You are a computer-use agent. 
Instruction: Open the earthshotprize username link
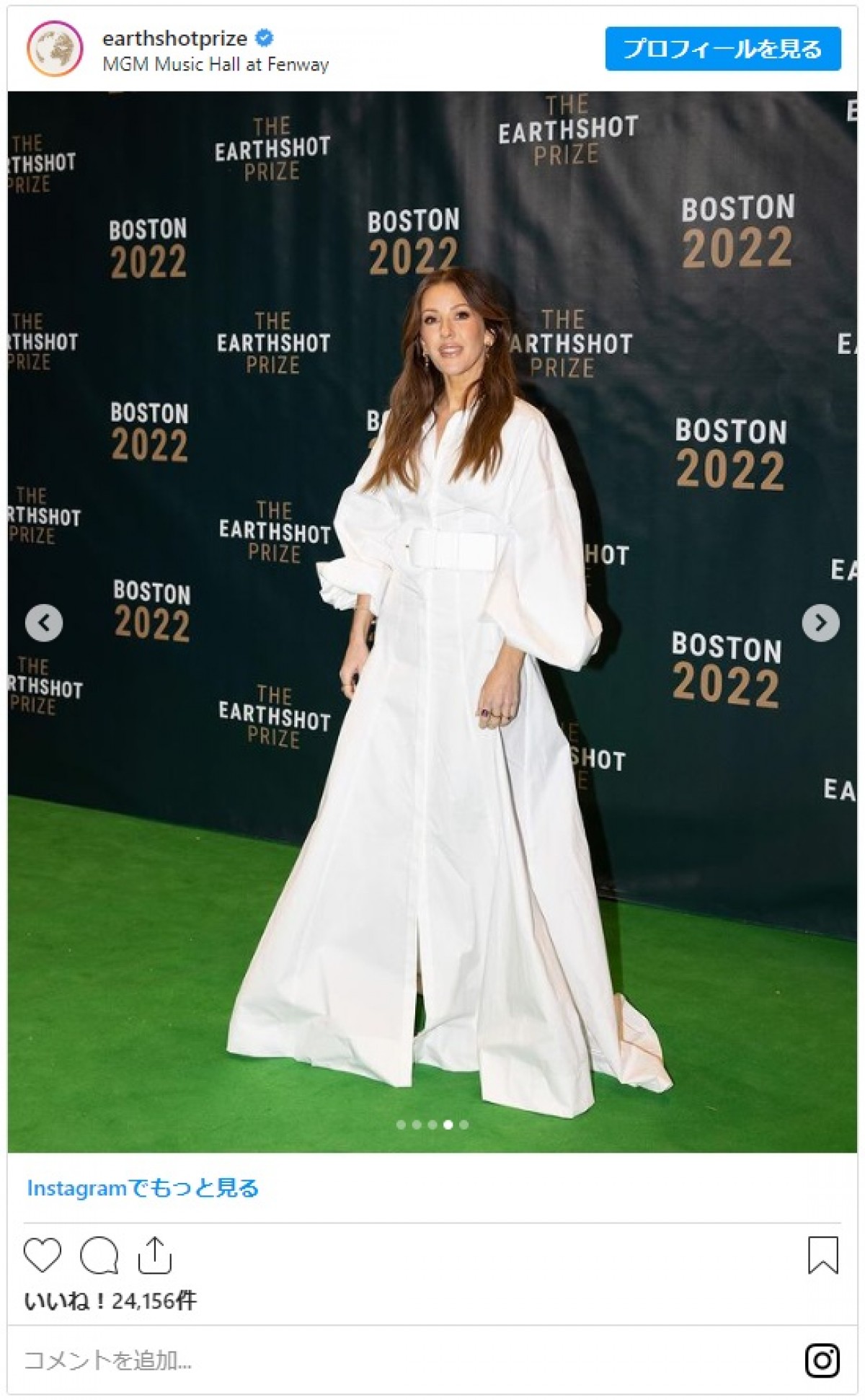[174, 37]
